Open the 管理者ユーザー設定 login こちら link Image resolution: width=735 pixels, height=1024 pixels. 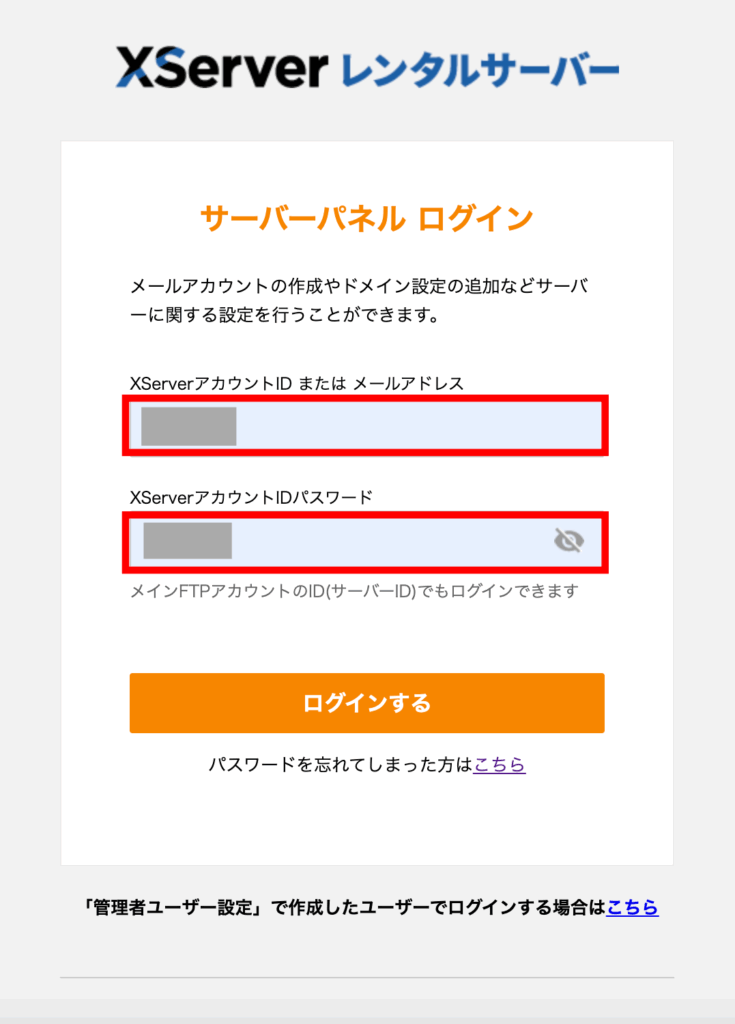point(633,908)
